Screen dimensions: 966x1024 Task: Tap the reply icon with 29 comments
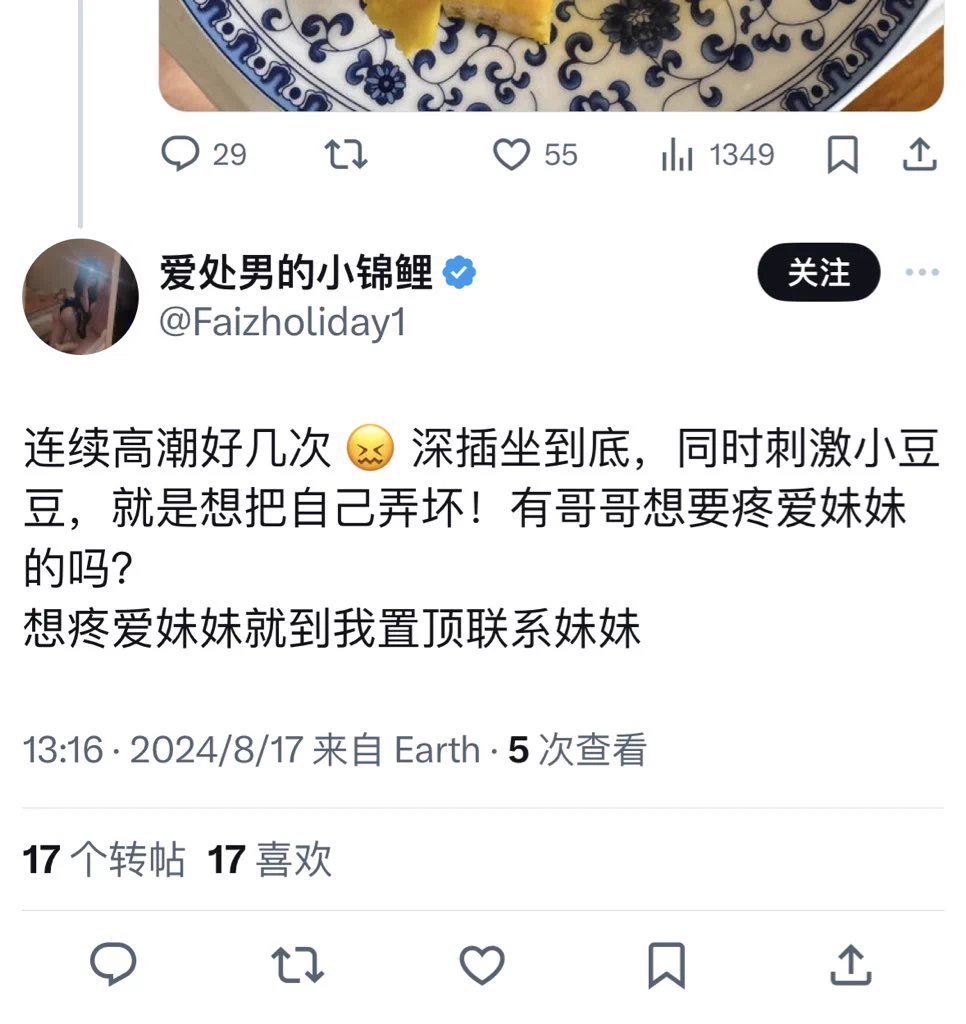(181, 155)
